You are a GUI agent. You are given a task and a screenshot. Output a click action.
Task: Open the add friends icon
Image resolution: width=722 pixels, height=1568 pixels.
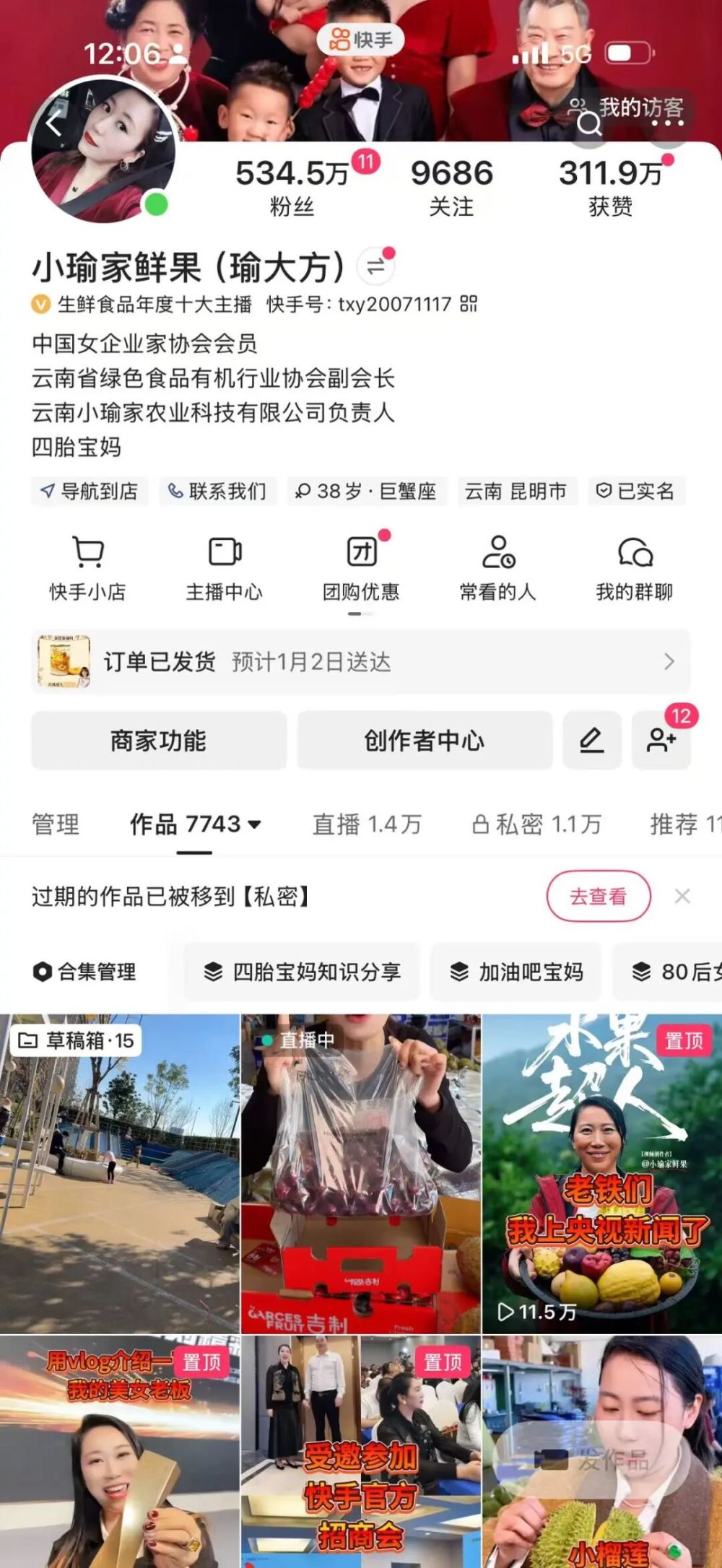coord(661,740)
